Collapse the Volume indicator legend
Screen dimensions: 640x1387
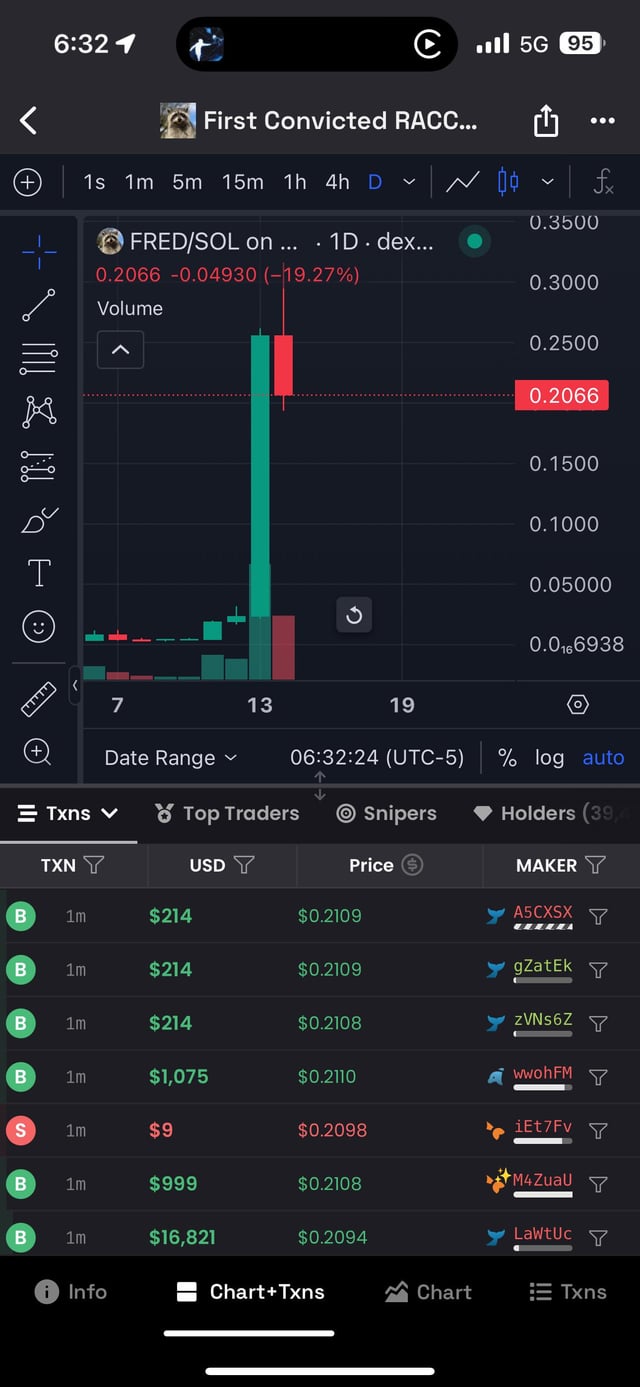pyautogui.click(x=120, y=350)
